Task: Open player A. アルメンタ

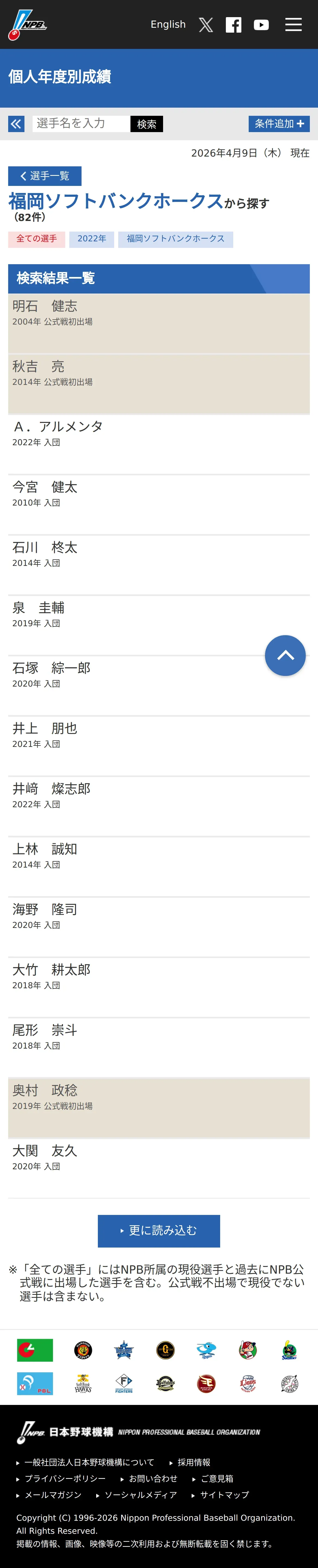Action: click(159, 444)
